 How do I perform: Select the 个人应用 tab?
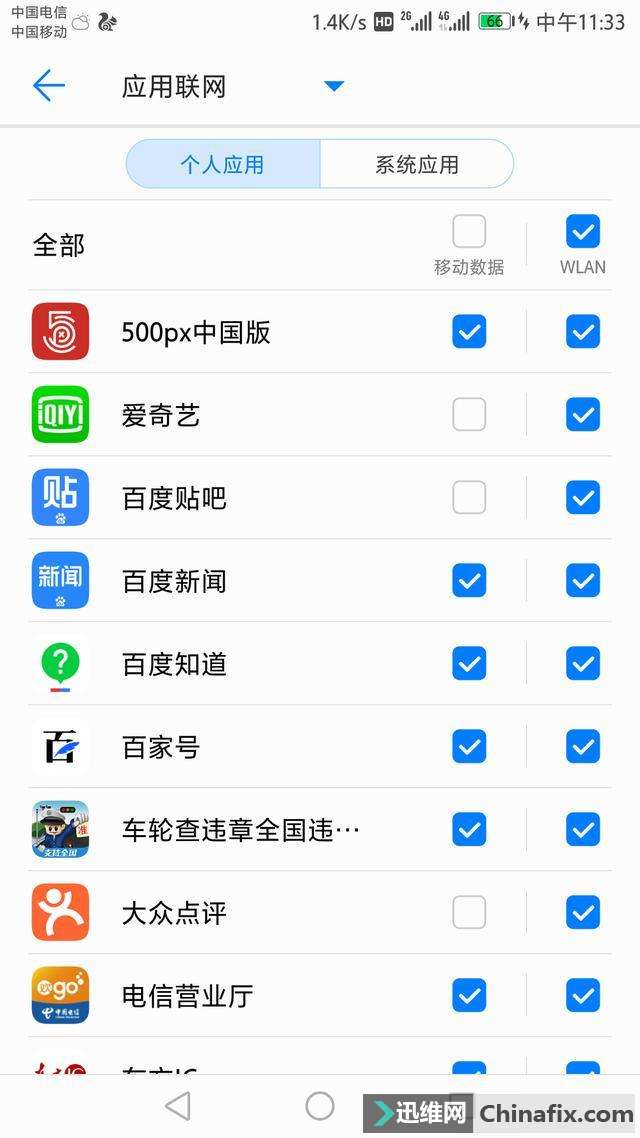click(x=222, y=164)
